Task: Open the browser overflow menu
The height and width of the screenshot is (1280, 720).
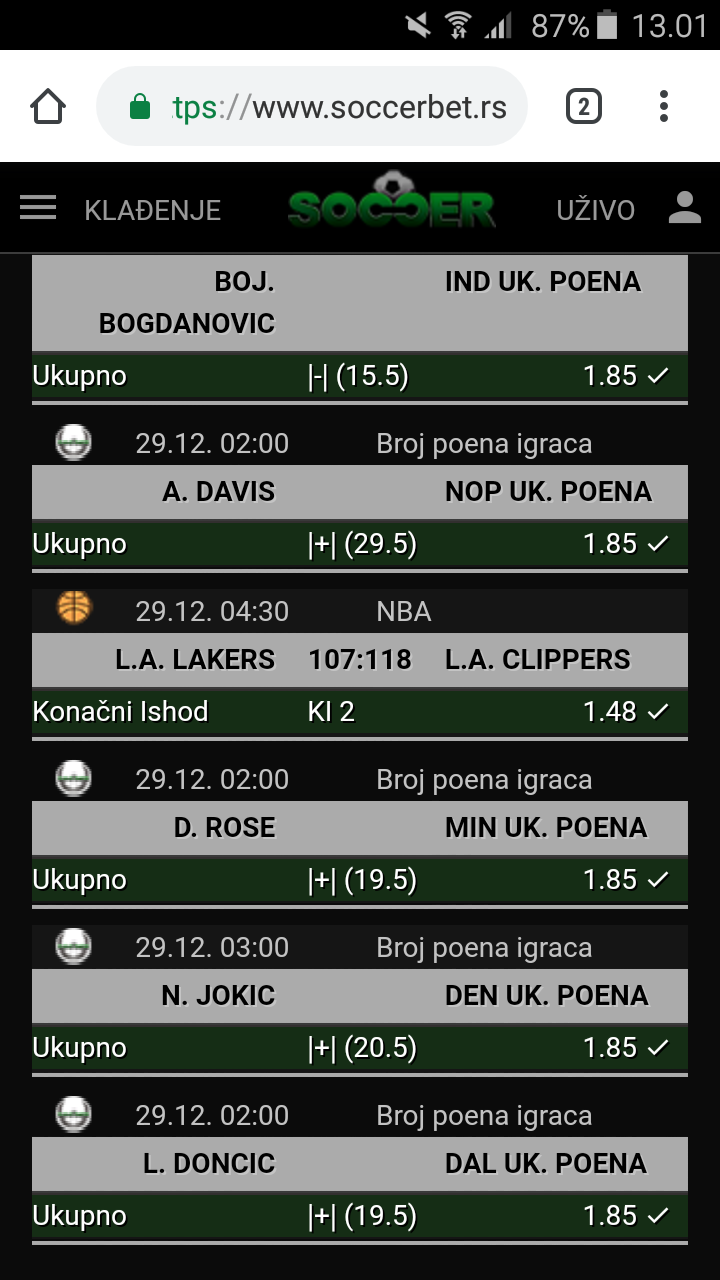Action: tap(664, 106)
